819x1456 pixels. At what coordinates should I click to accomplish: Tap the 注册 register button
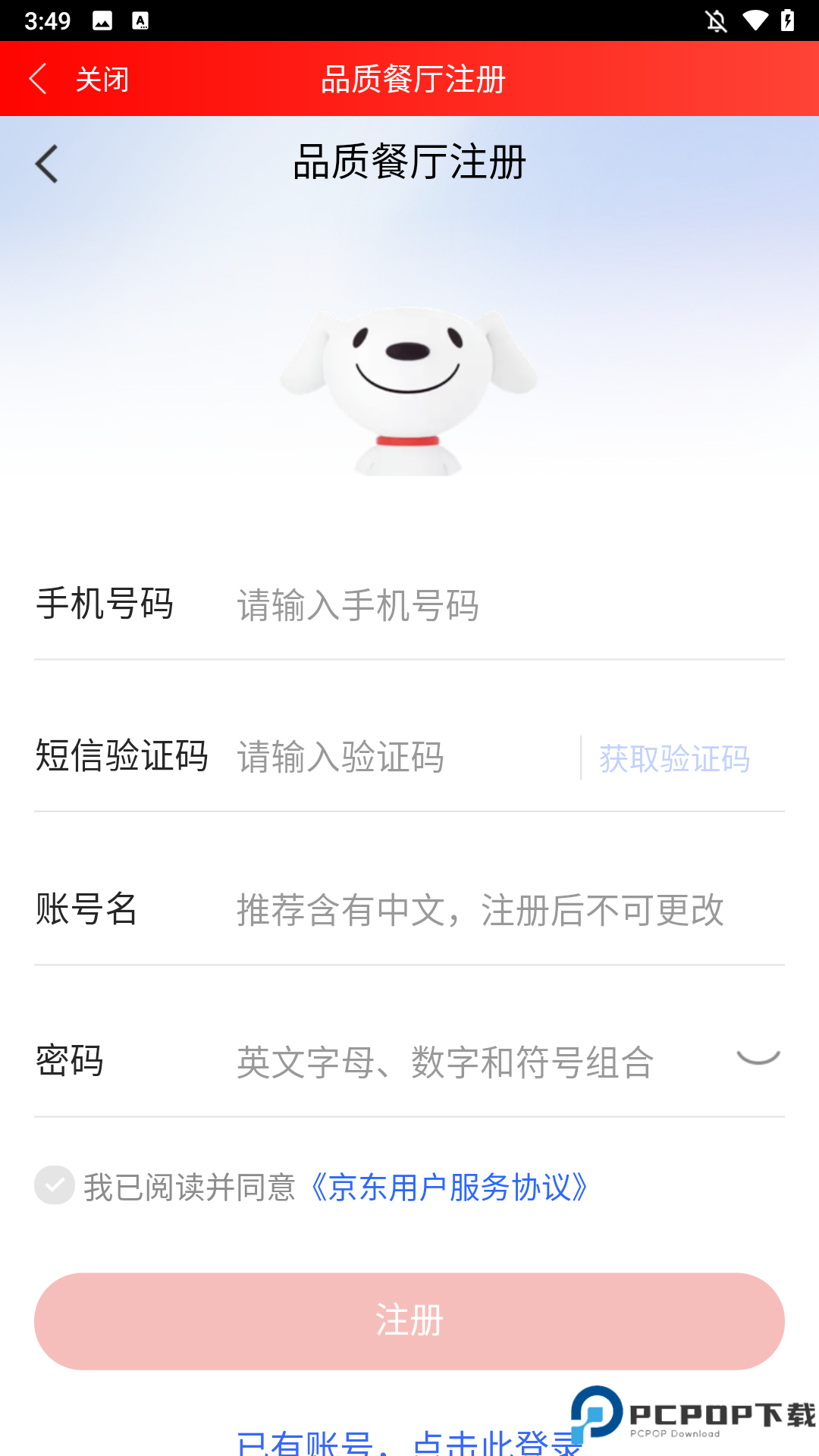tap(409, 1321)
